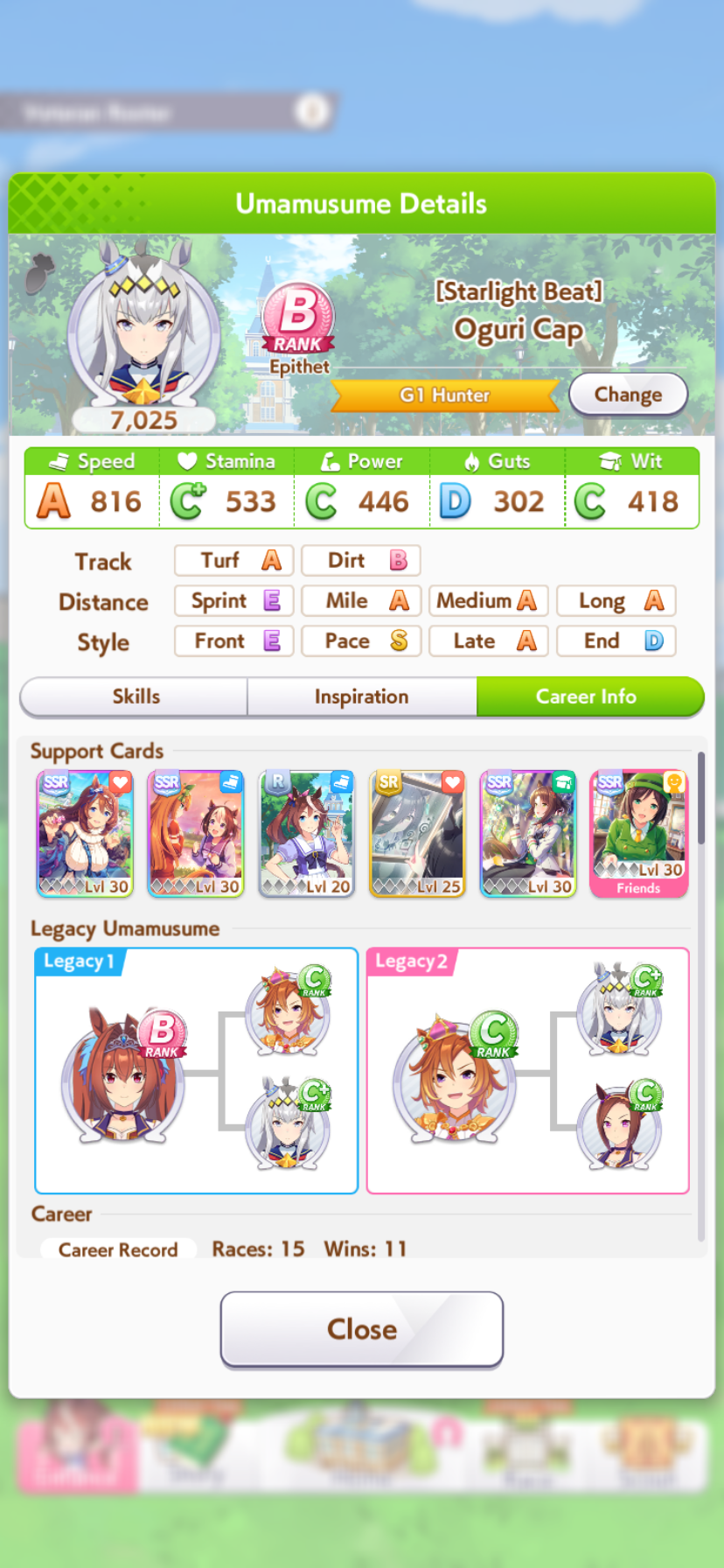
Task: Open the Career Record button
Action: click(118, 1249)
